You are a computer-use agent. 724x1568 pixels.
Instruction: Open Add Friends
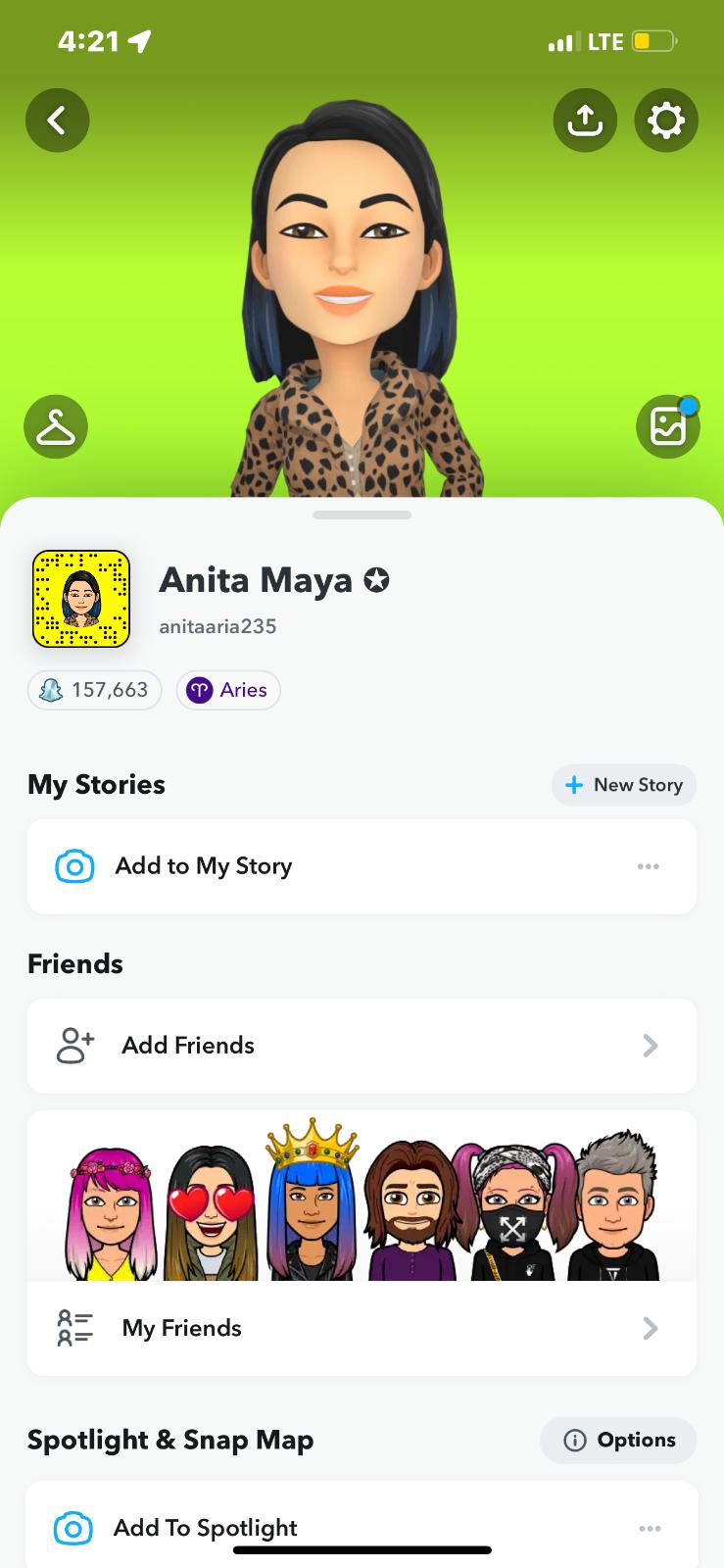362,1046
